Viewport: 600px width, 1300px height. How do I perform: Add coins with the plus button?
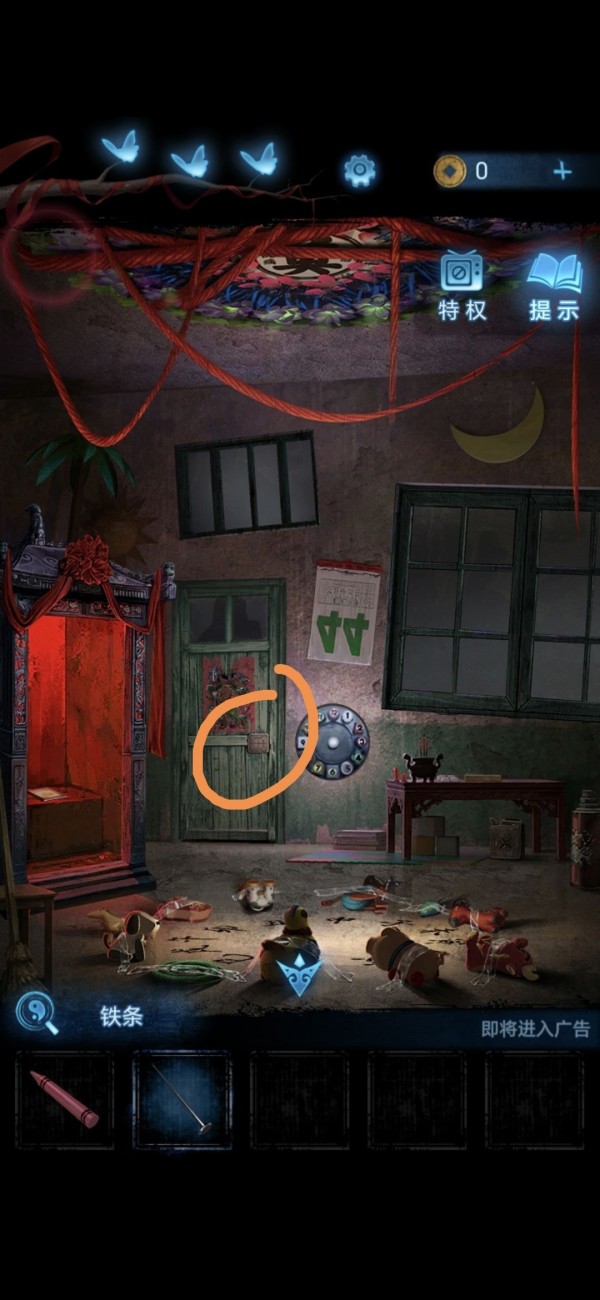(563, 171)
